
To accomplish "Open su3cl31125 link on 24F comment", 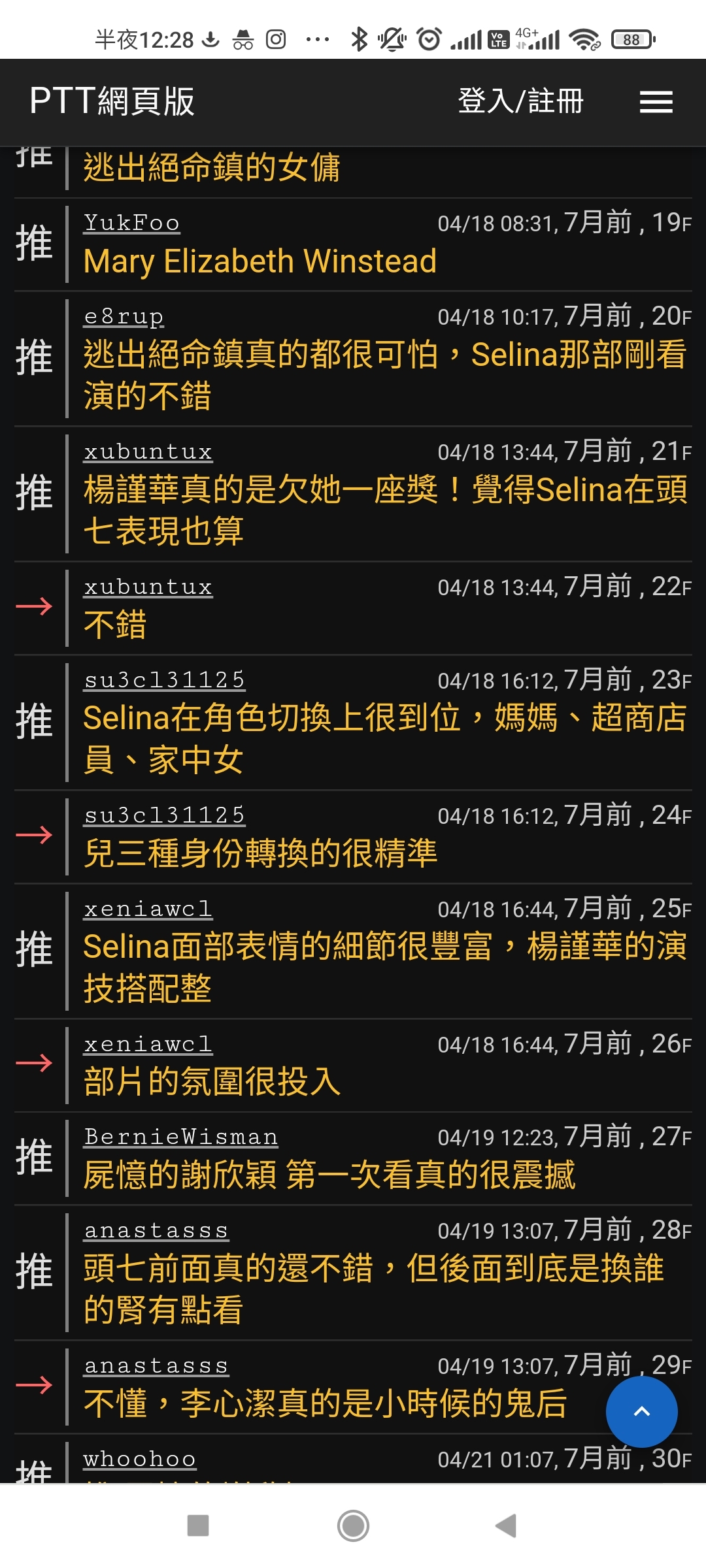I will (x=164, y=815).
